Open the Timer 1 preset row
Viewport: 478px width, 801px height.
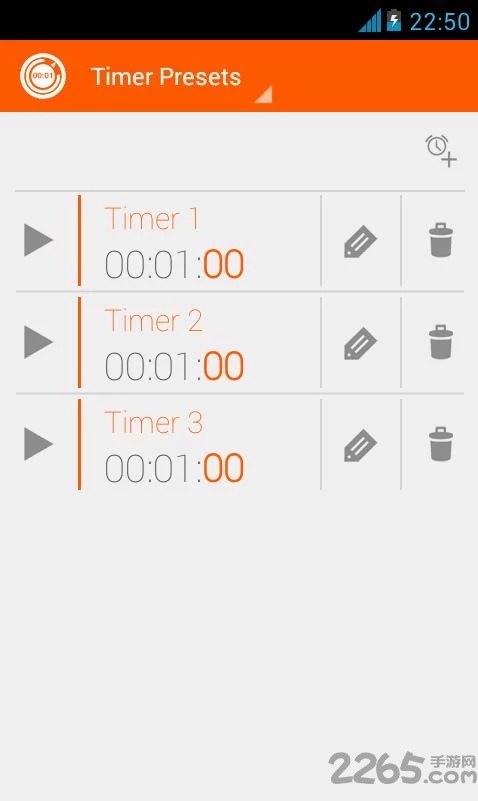199,241
